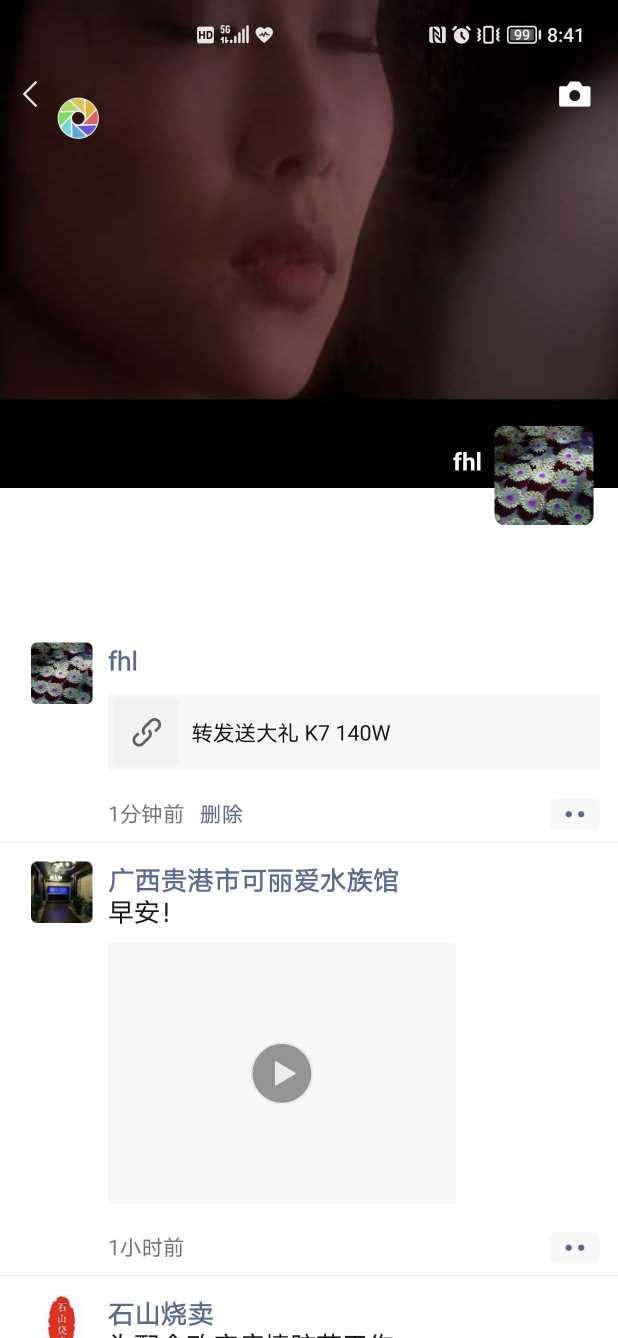Go back using the top-left arrow
This screenshot has height=1338, width=618.
(30, 94)
